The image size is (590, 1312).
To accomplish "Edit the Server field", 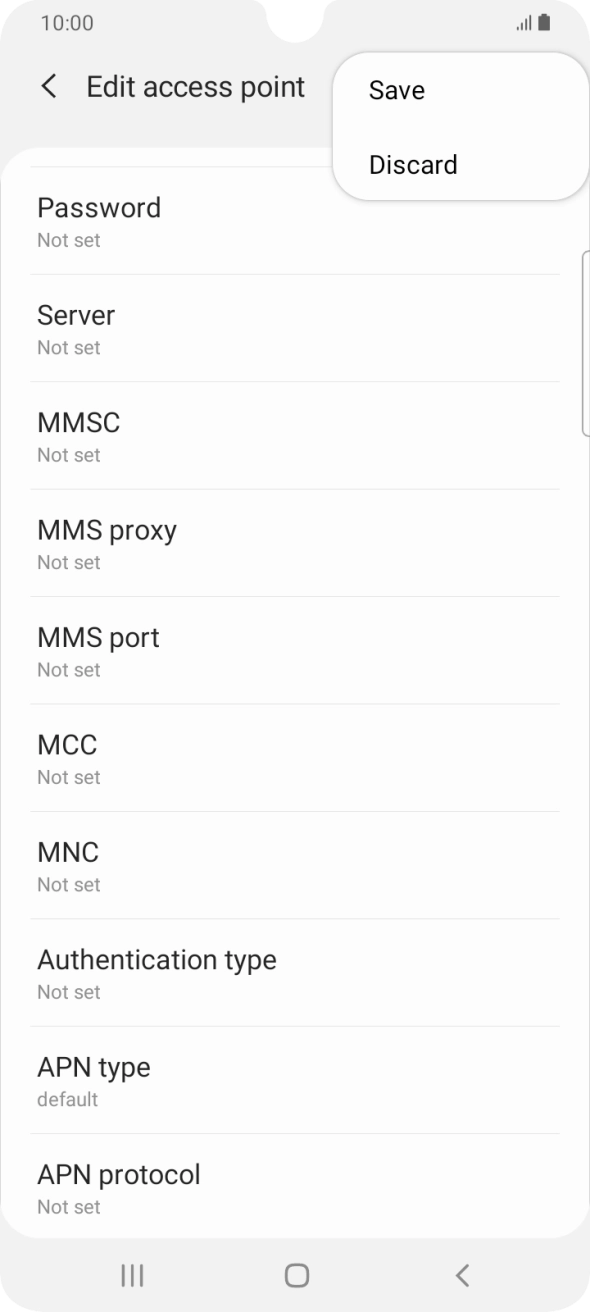I will pyautogui.click(x=295, y=329).
